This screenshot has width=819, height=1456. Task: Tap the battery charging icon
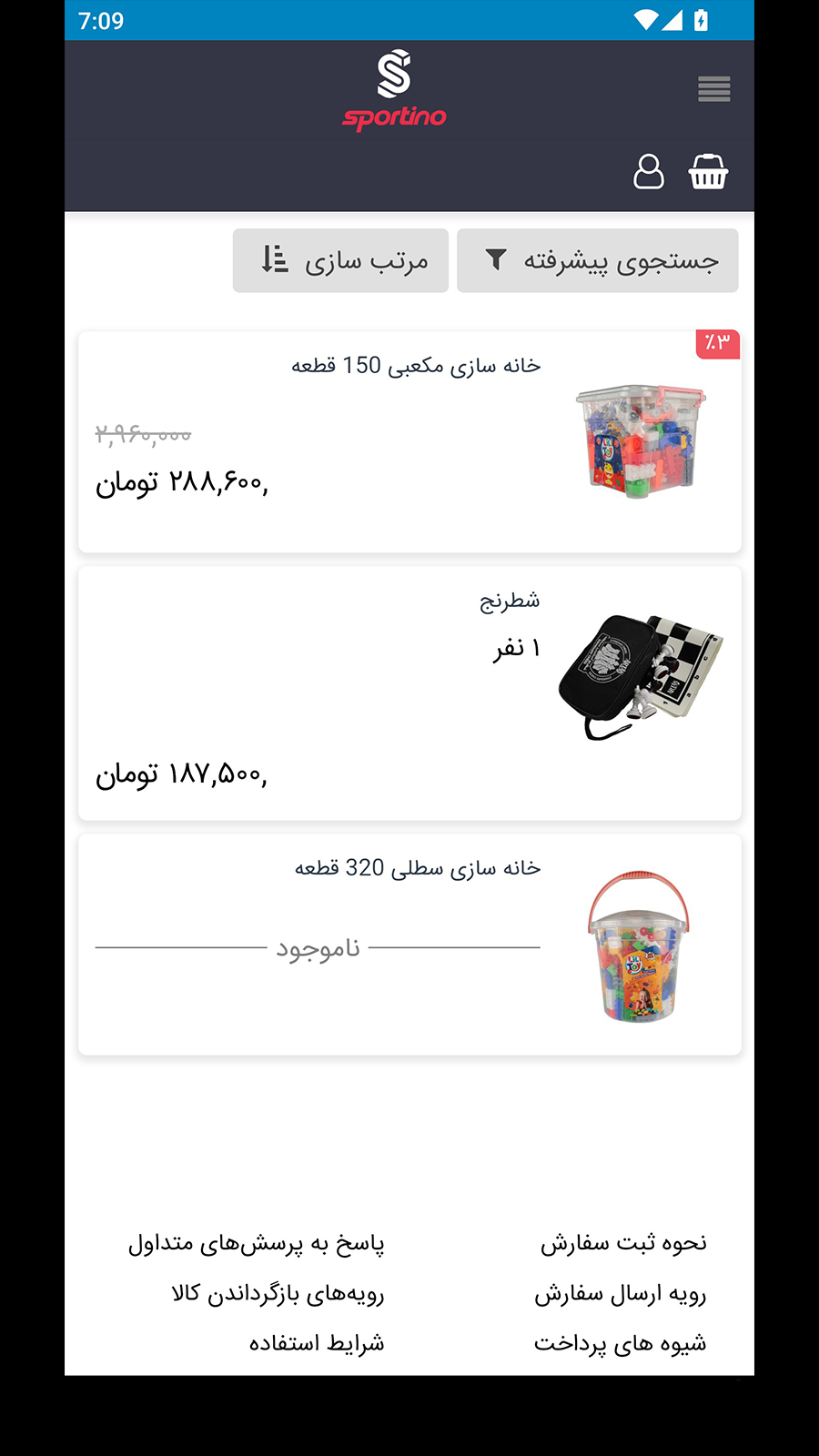coord(700,20)
